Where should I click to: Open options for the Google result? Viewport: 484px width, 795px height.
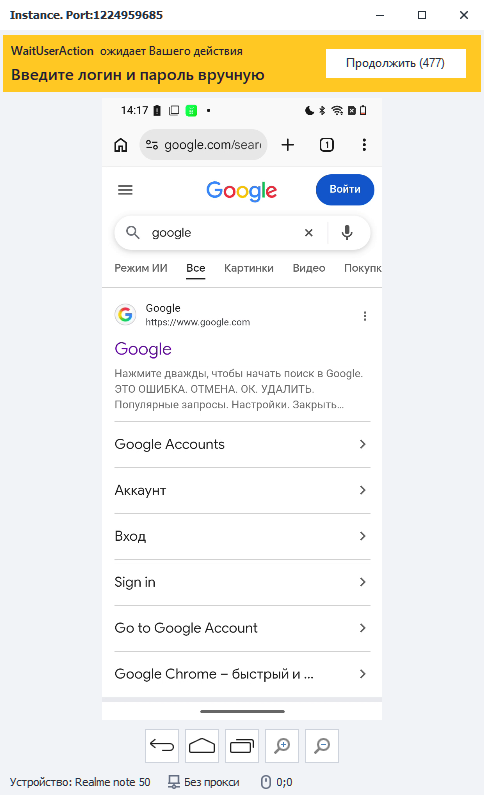pyautogui.click(x=365, y=316)
